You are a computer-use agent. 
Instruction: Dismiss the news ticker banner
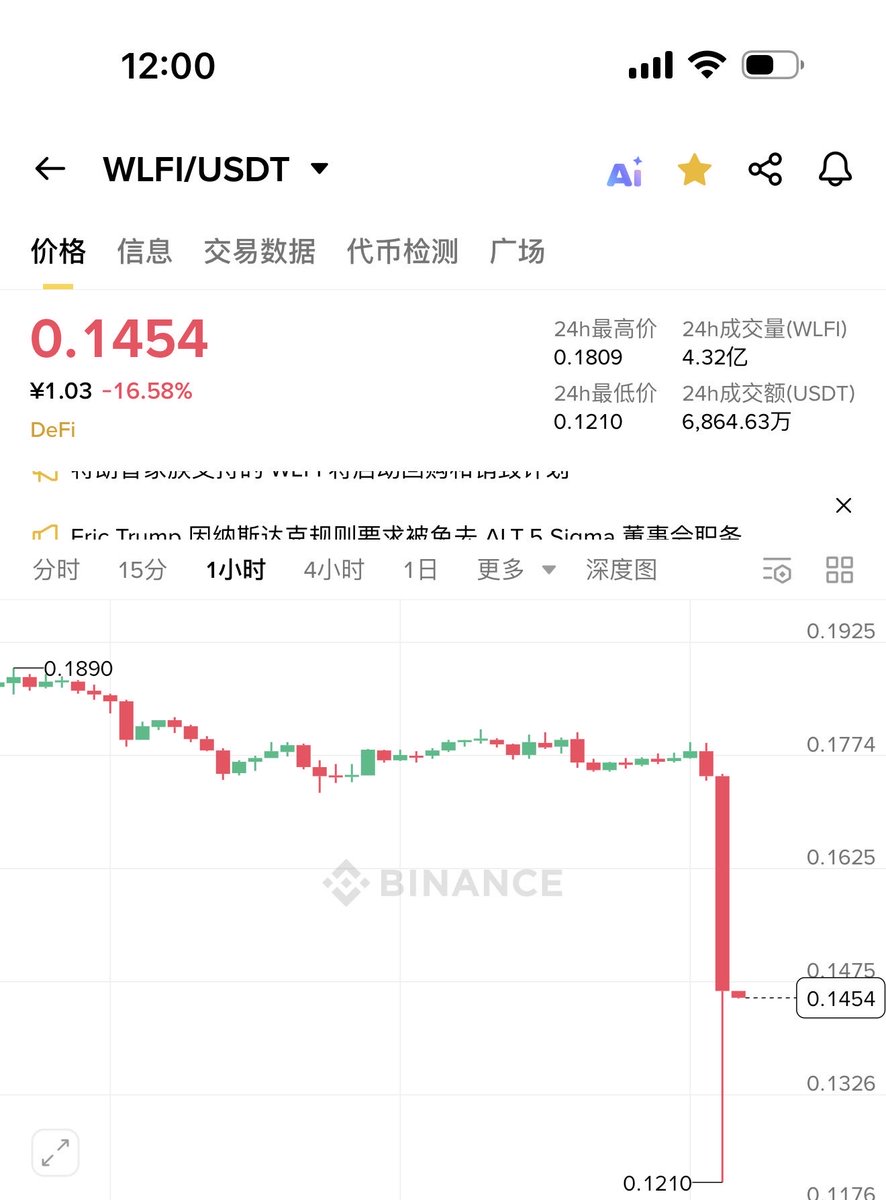[x=843, y=505]
